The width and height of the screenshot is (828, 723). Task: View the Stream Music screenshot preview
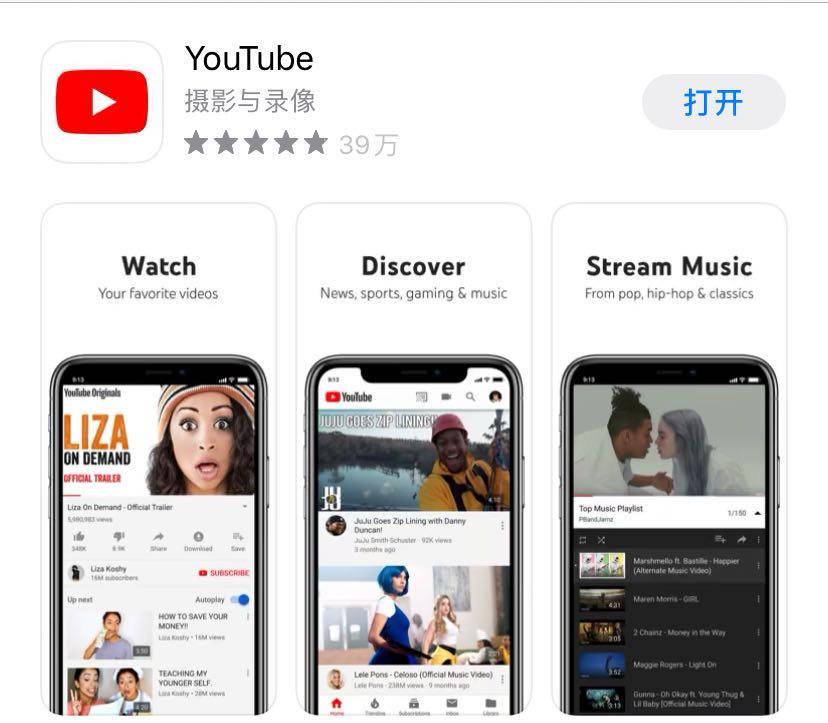point(669,460)
